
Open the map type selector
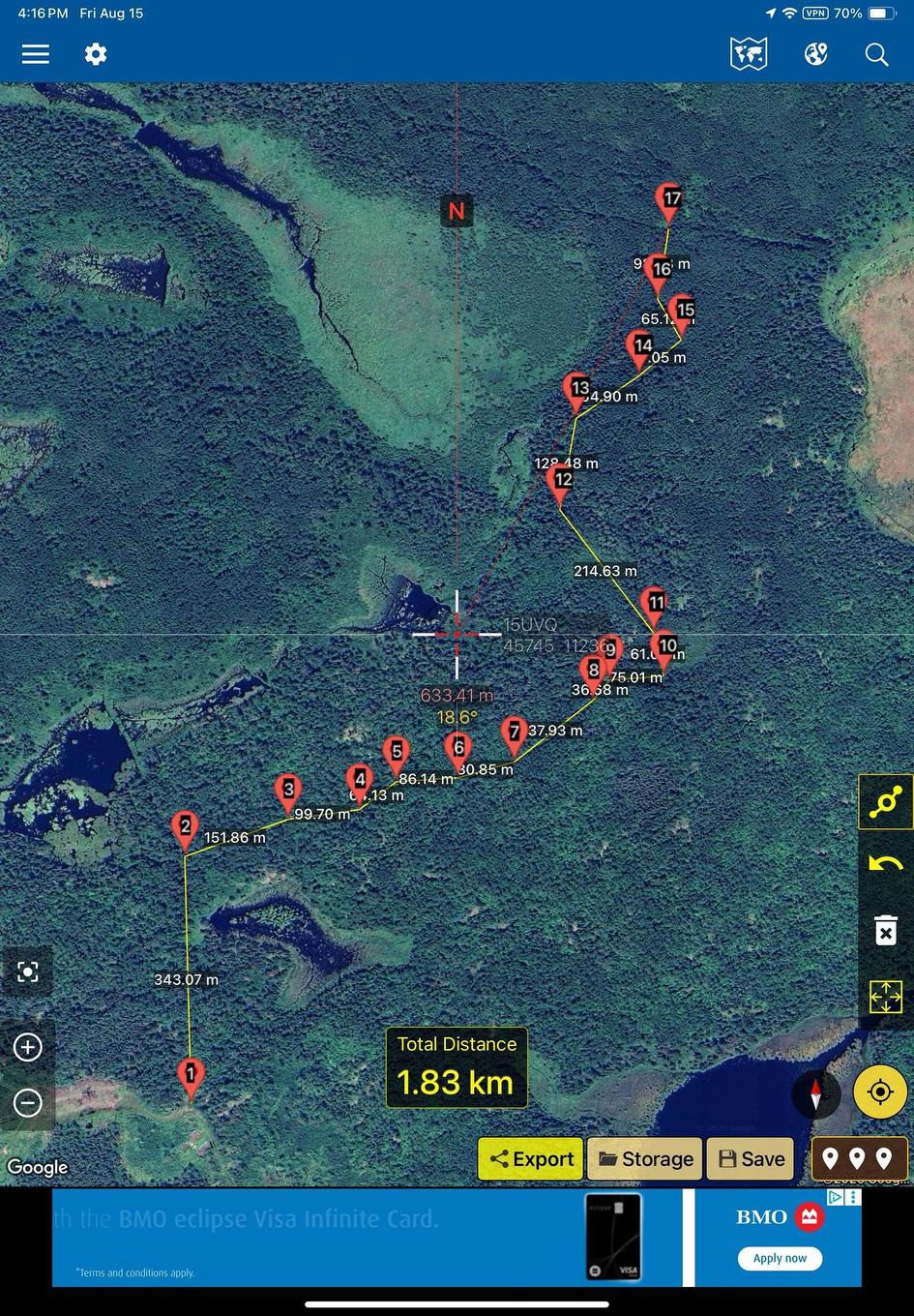(x=749, y=54)
